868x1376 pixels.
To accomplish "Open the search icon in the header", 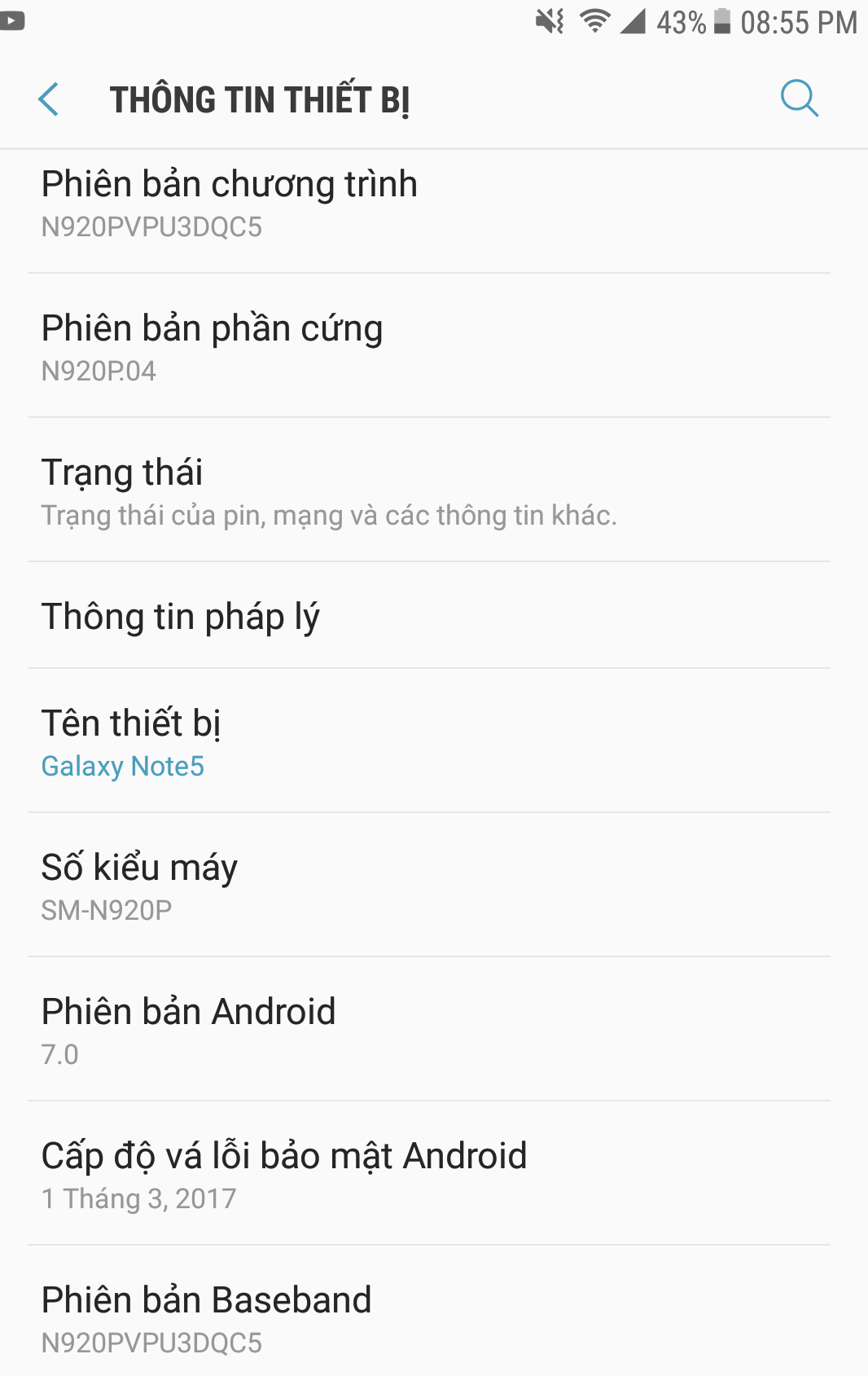I will pyautogui.click(x=799, y=99).
